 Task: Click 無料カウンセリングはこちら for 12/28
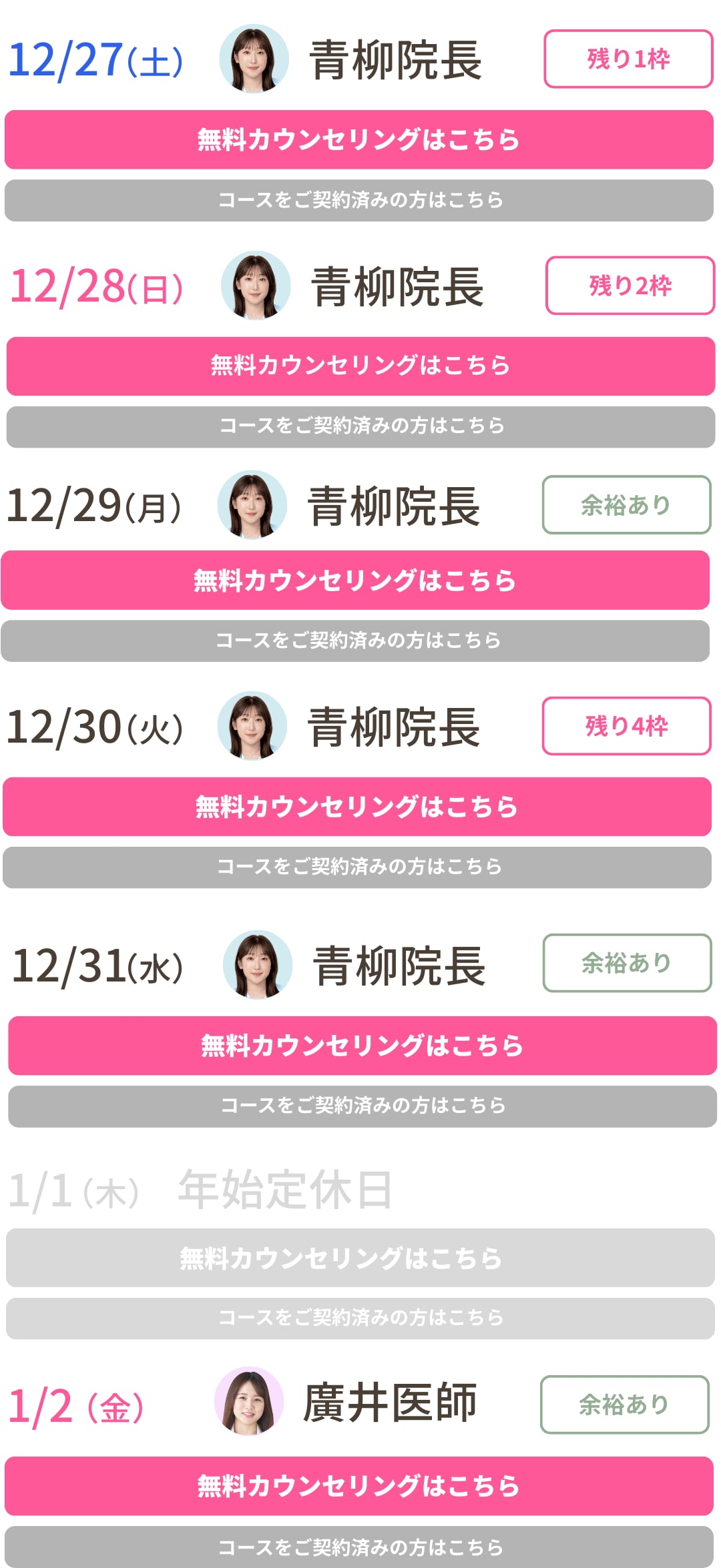click(x=360, y=366)
